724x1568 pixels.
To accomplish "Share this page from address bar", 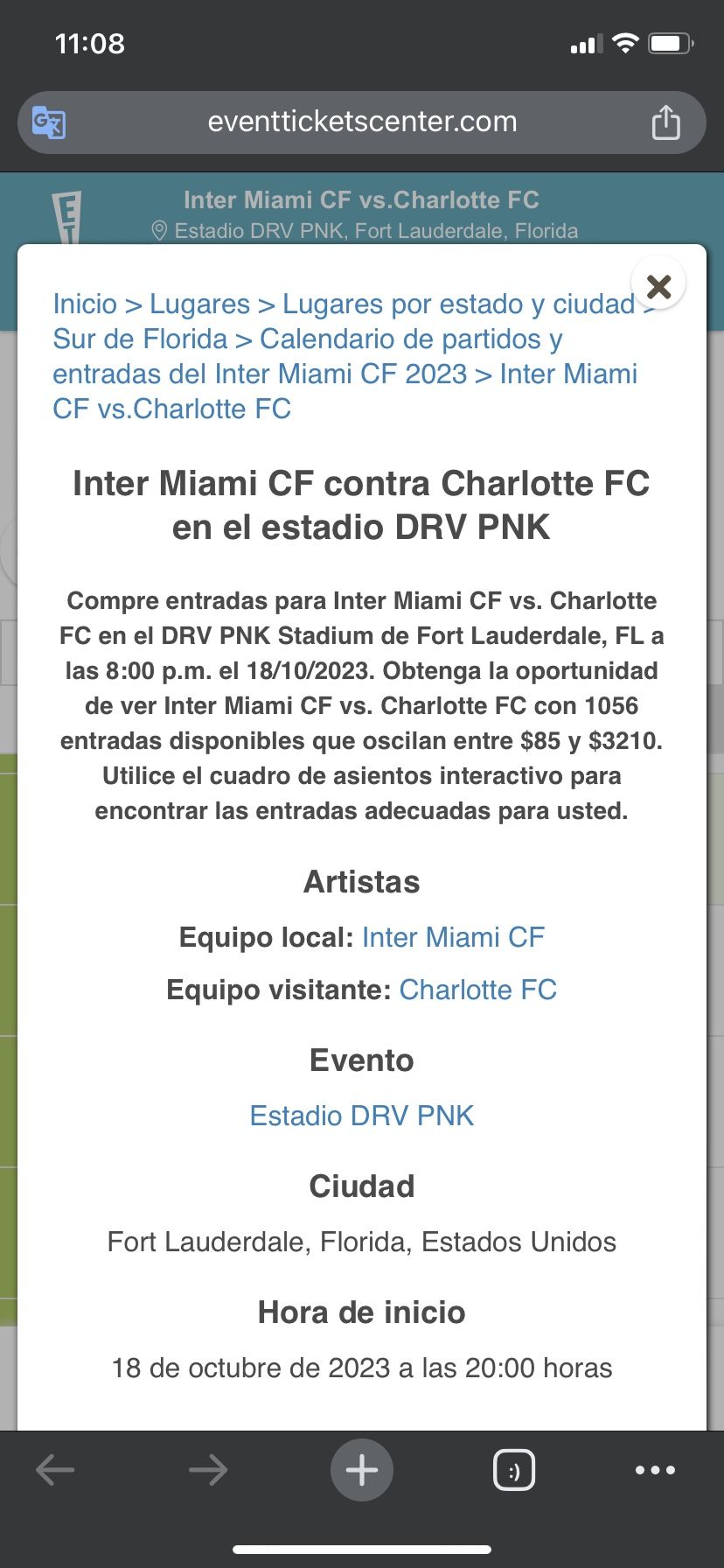I will (665, 122).
